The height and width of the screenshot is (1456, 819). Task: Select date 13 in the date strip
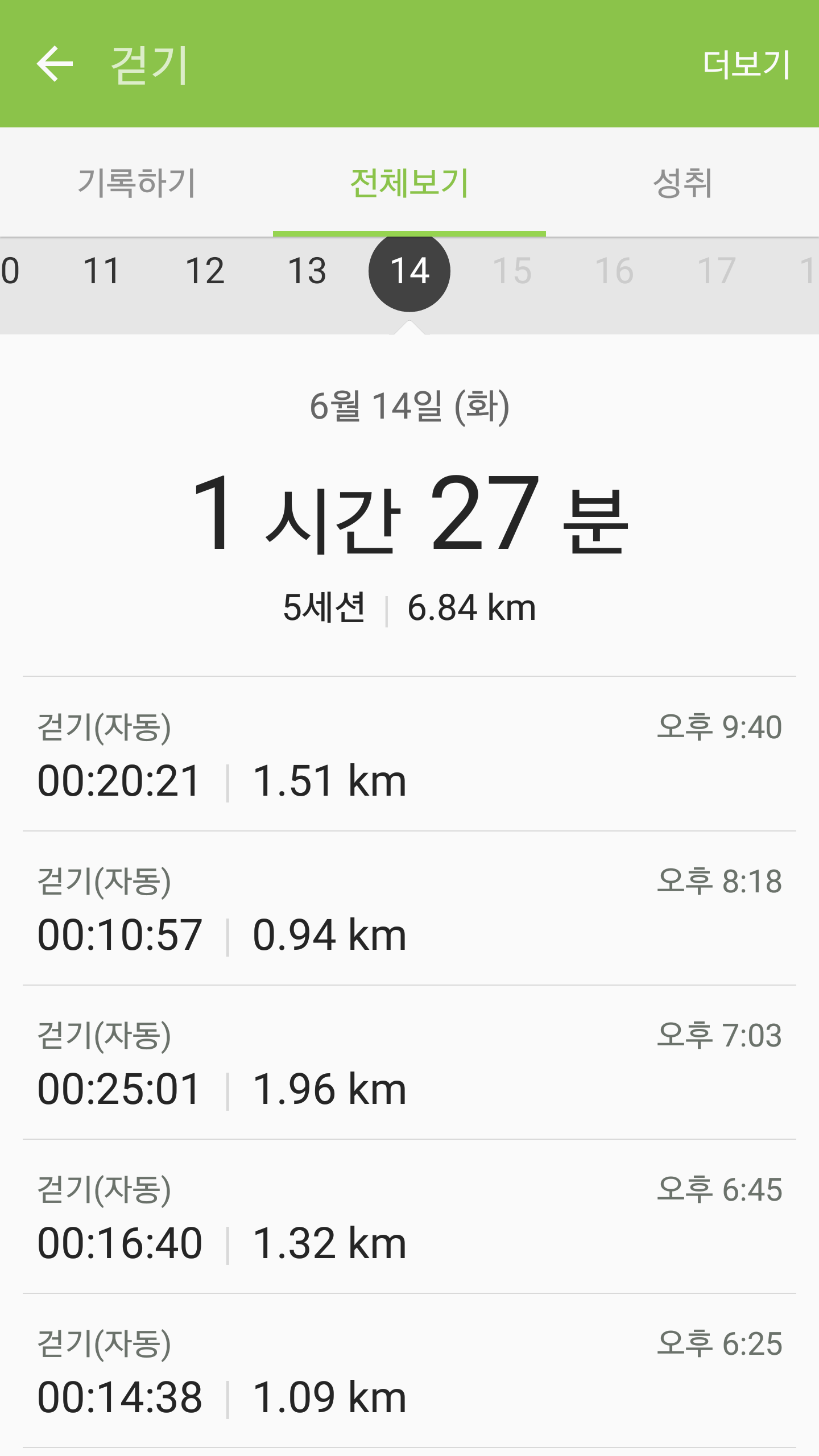[307, 271]
